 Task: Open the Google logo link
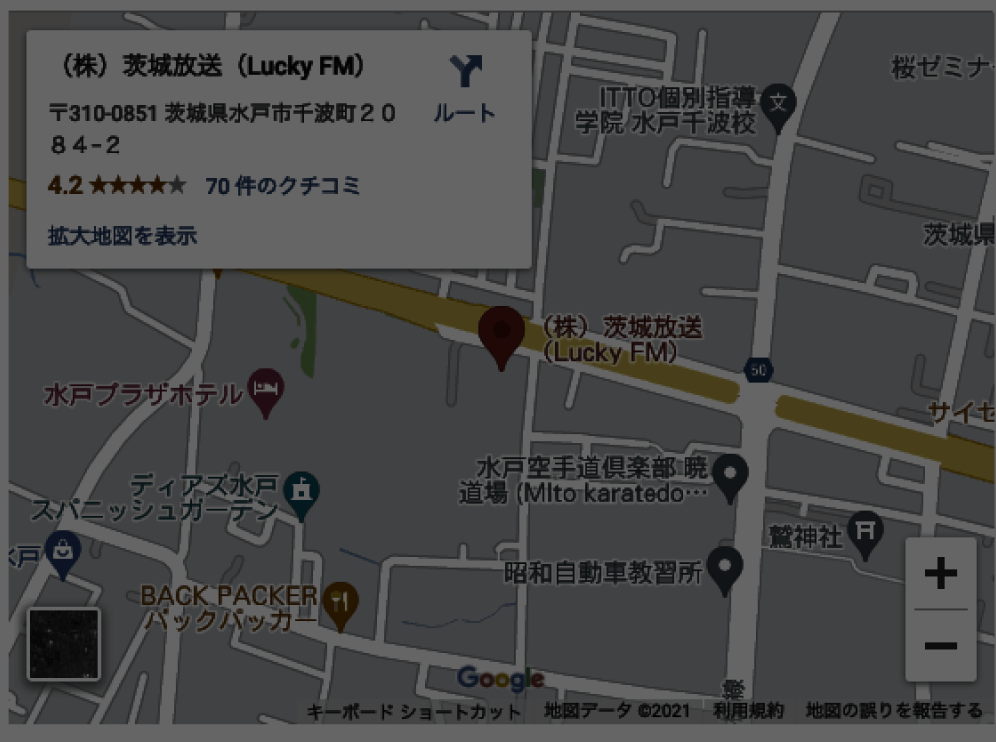500,679
